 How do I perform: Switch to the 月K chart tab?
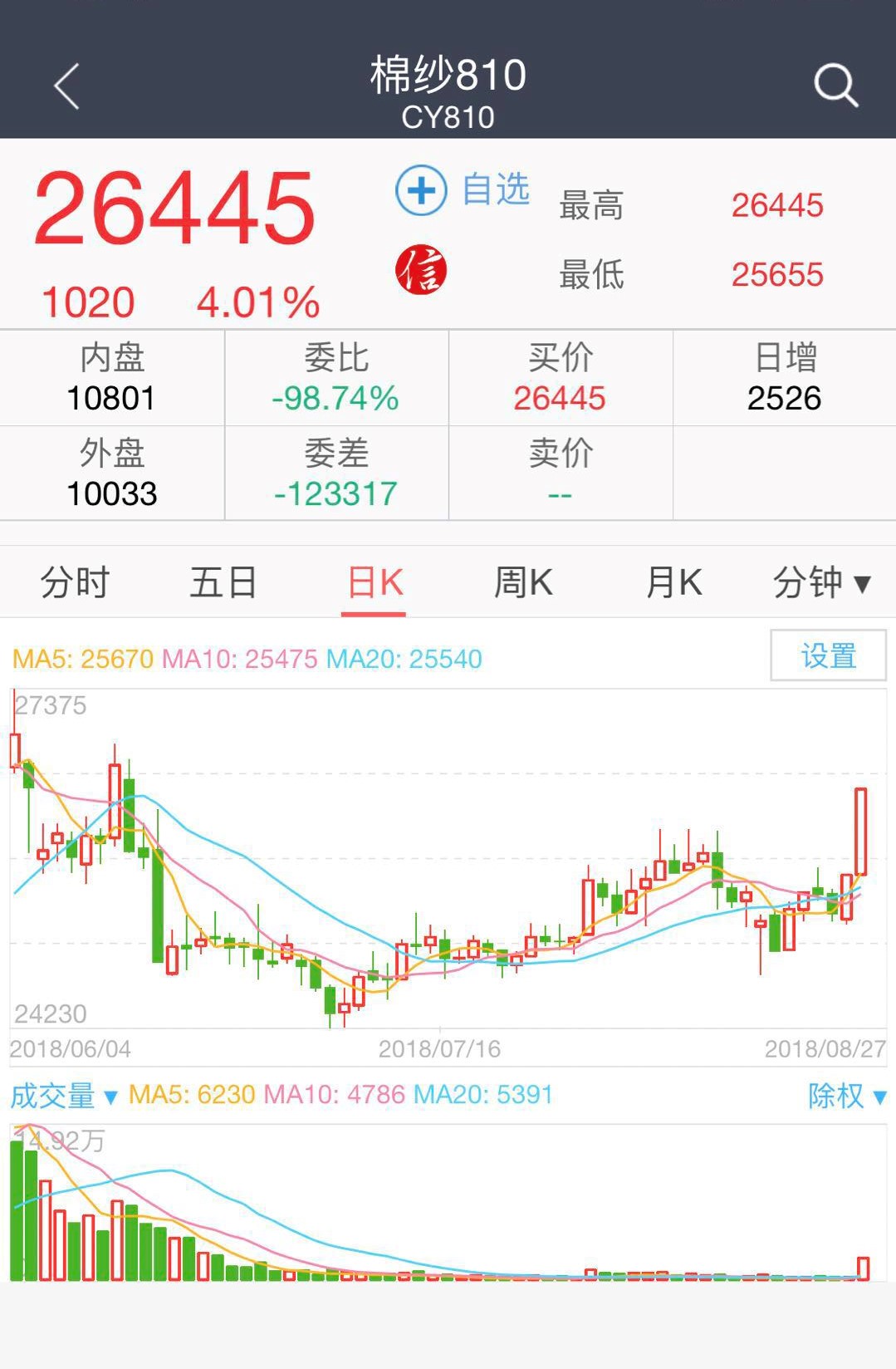(x=673, y=582)
